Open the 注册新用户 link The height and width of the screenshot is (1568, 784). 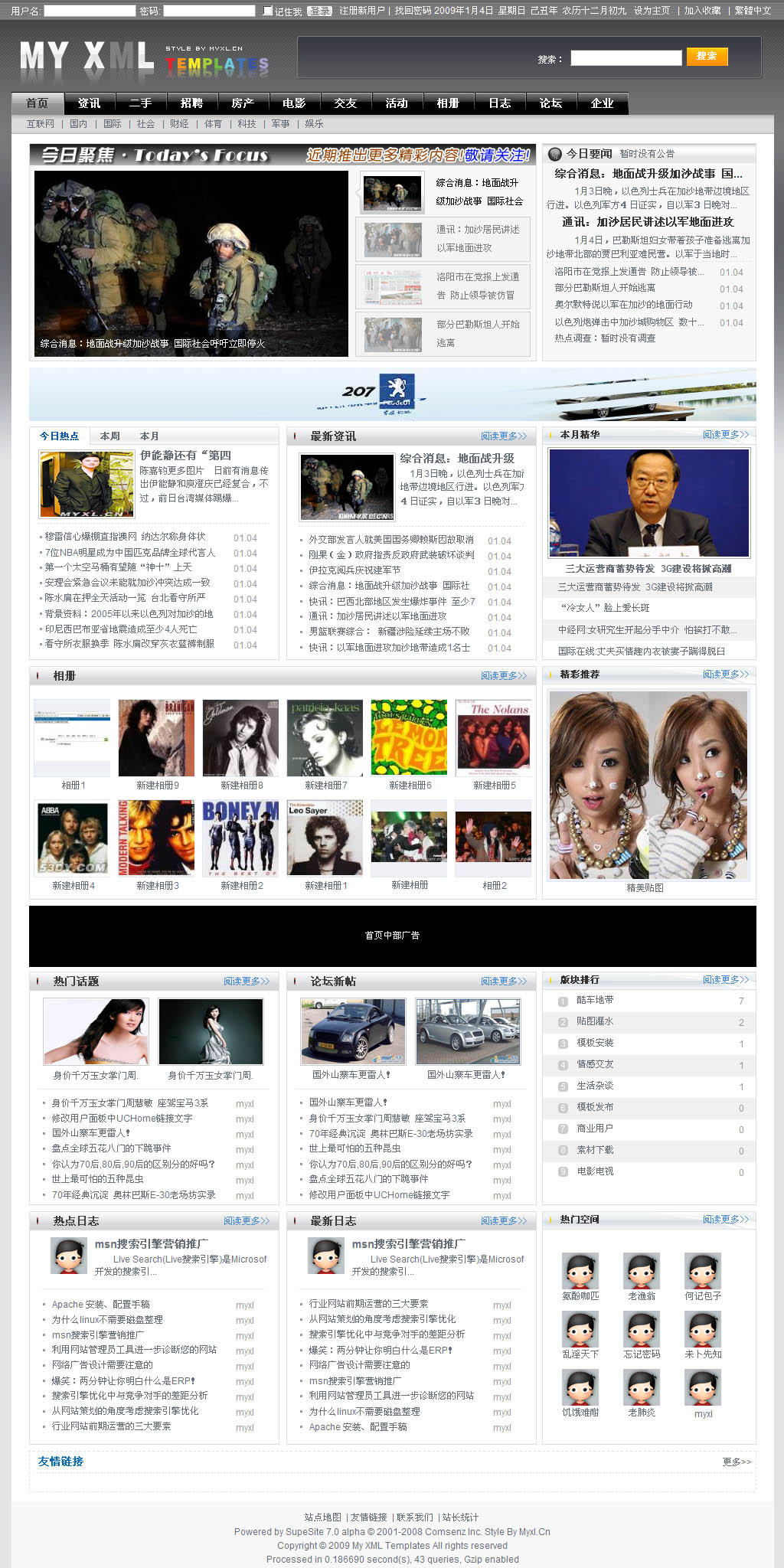pos(361,11)
